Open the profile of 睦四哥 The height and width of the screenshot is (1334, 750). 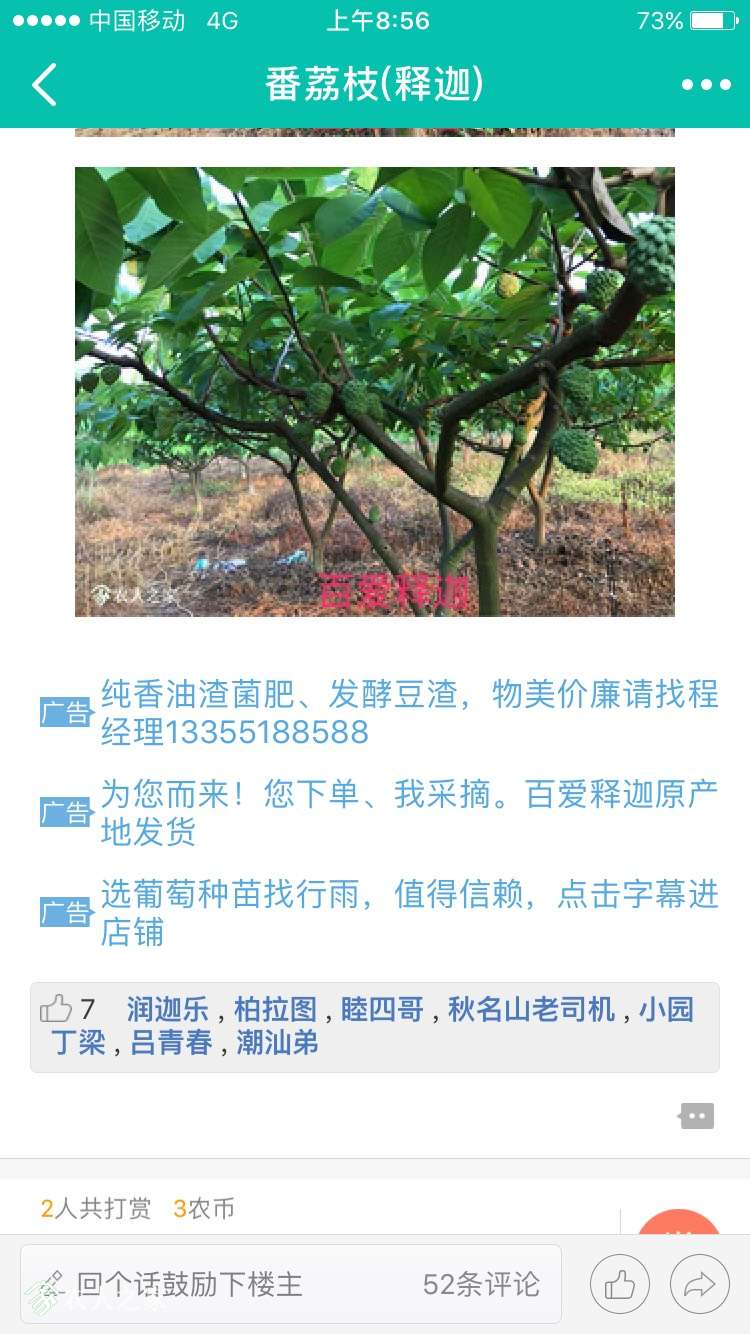pyautogui.click(x=382, y=1010)
